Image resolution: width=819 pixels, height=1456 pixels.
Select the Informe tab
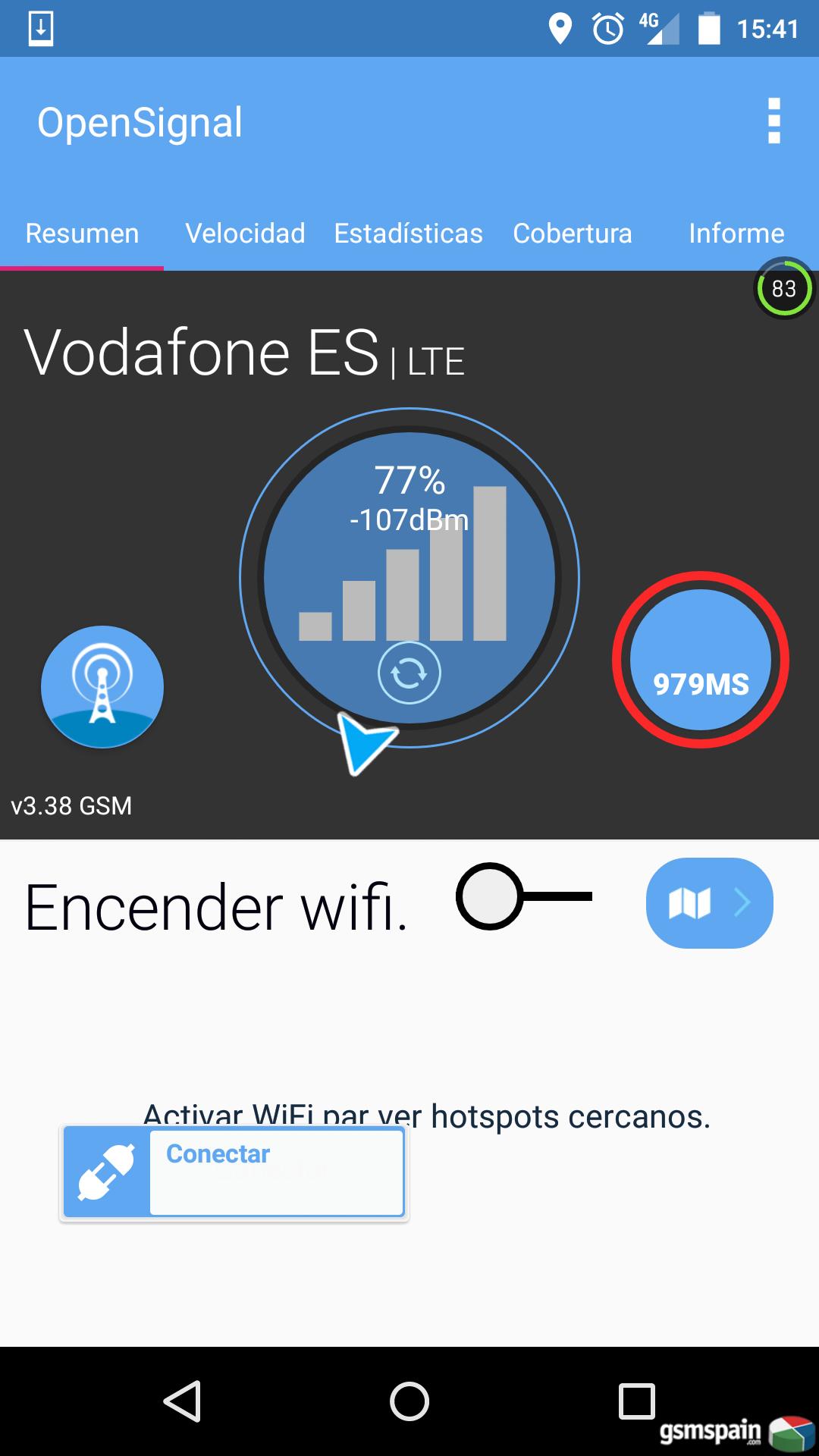(736, 233)
